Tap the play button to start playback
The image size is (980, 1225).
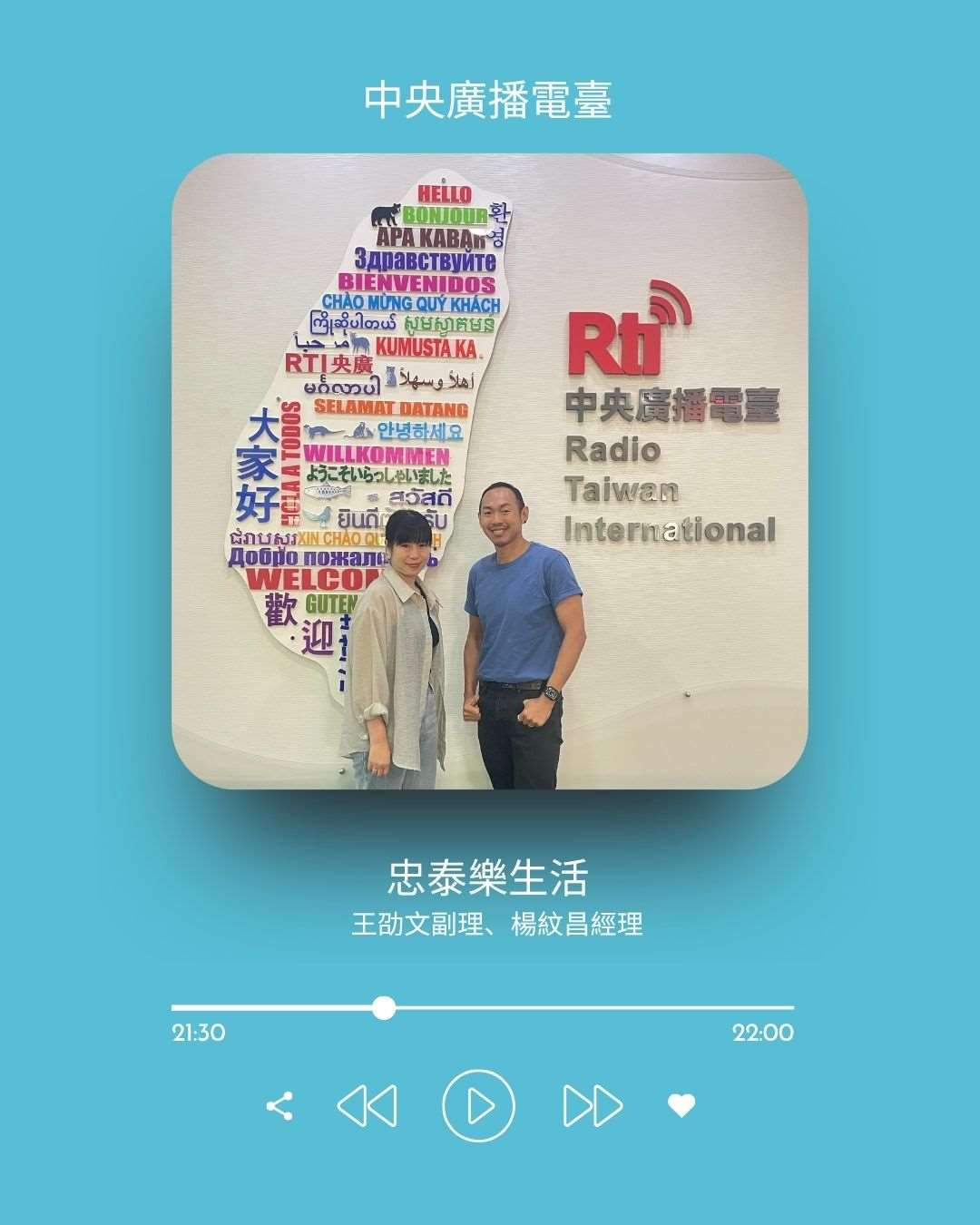click(x=479, y=1106)
